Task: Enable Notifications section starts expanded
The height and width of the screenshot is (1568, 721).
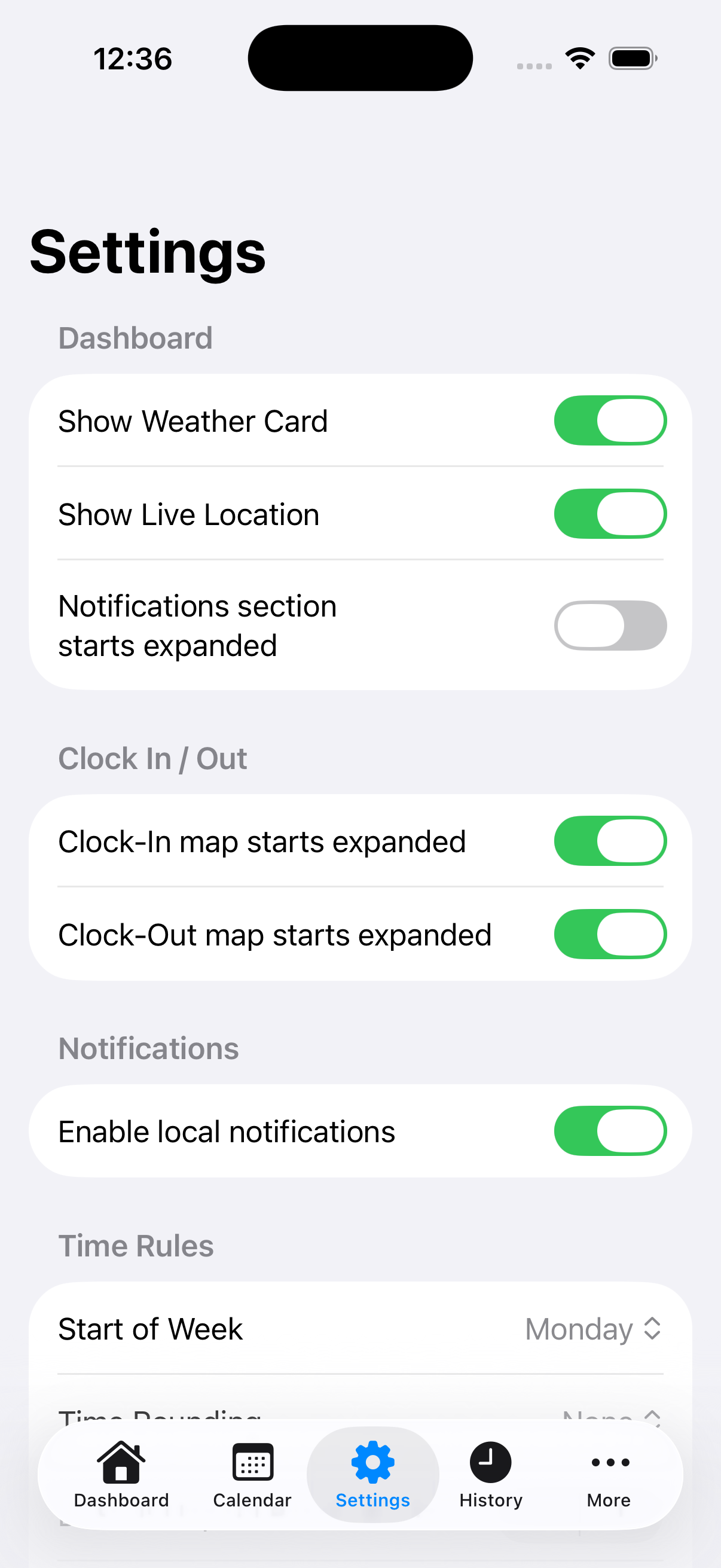Action: (x=610, y=625)
